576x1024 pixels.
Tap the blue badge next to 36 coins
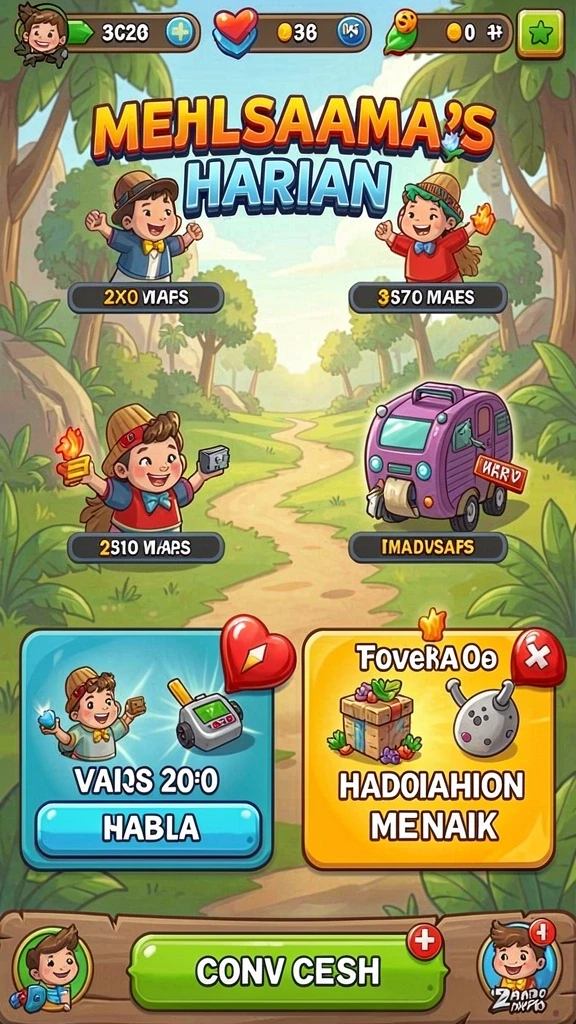(350, 32)
